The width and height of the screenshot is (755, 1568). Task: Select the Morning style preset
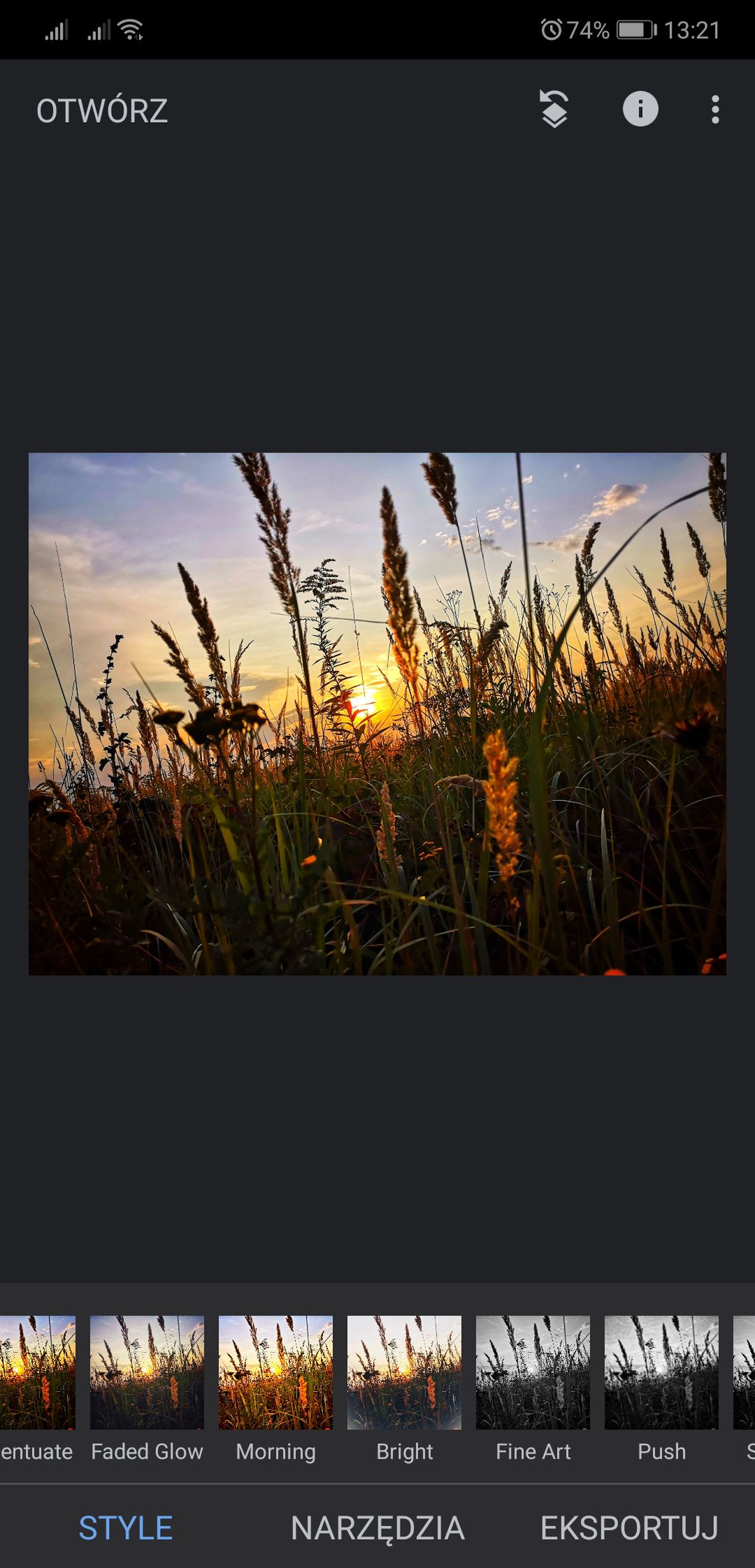point(275,1388)
